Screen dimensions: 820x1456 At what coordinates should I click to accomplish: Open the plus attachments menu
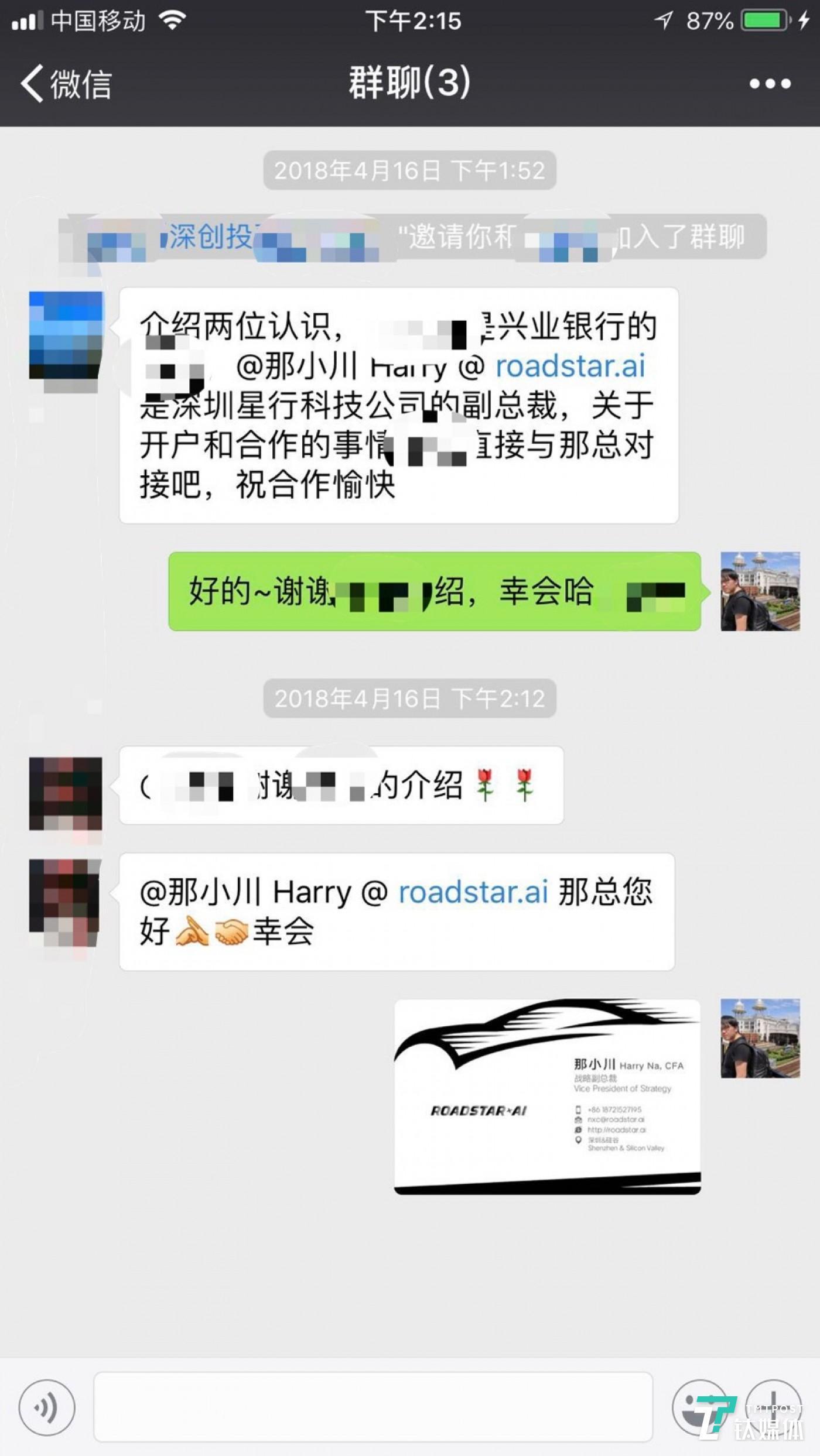[x=773, y=1407]
